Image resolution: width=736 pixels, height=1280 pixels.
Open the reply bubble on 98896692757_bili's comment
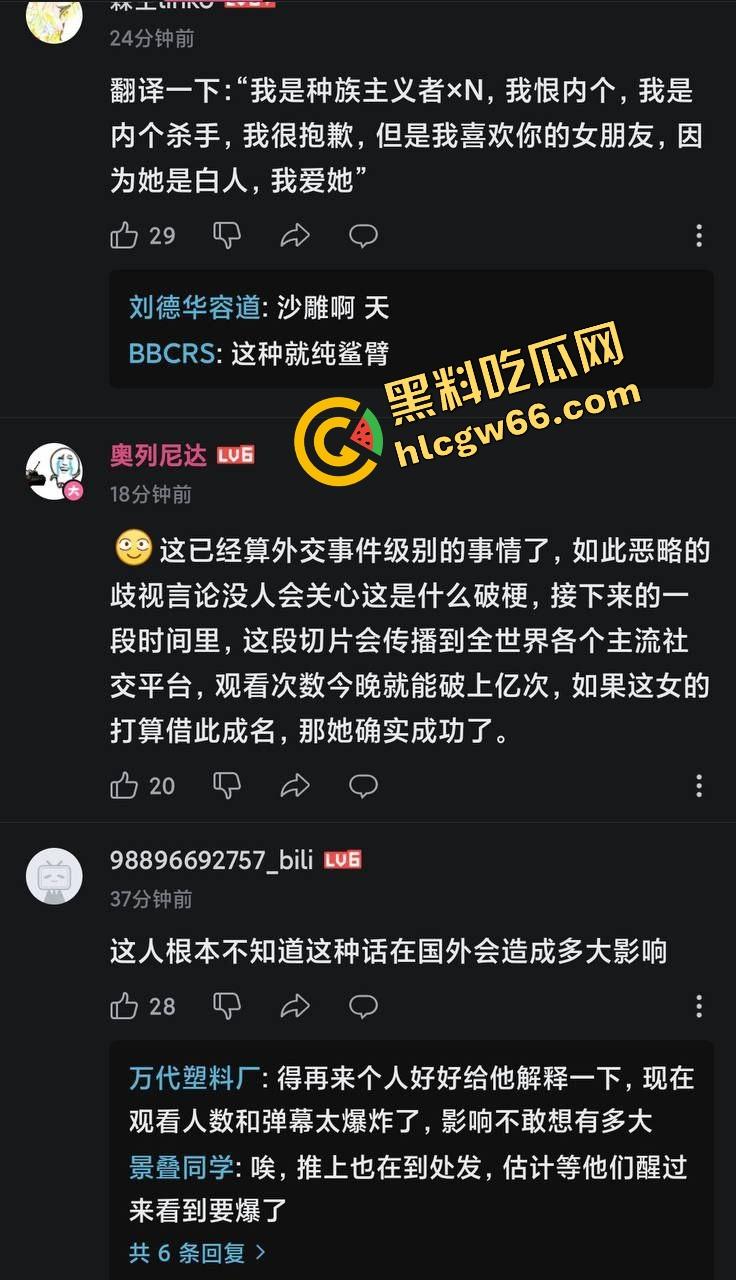[x=364, y=1006]
